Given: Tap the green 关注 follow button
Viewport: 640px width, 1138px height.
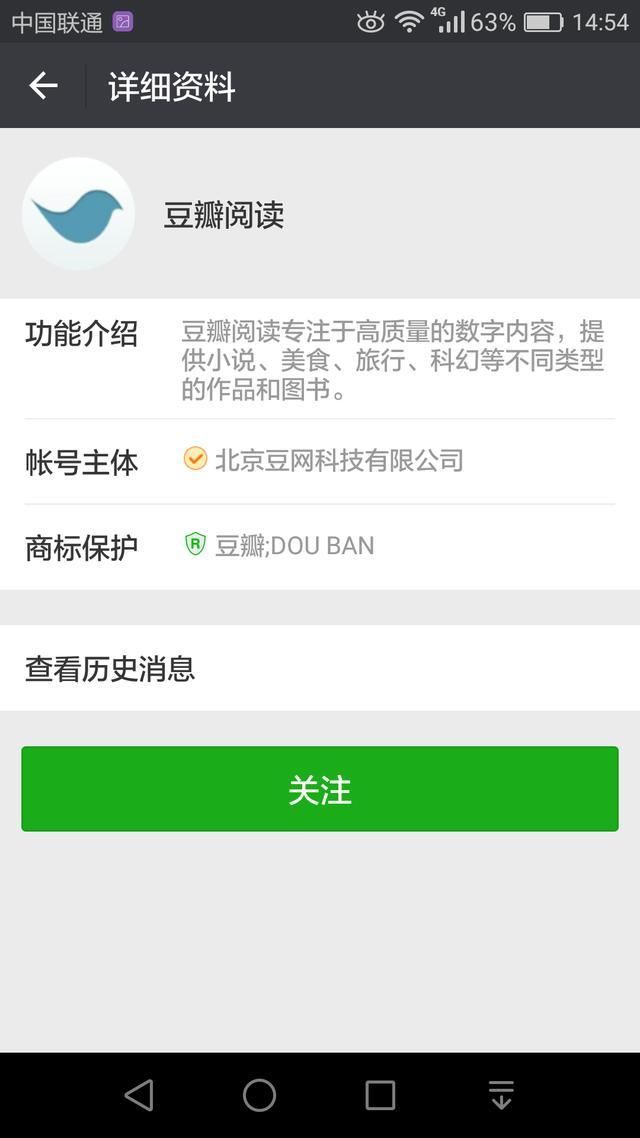Looking at the screenshot, I should [320, 789].
